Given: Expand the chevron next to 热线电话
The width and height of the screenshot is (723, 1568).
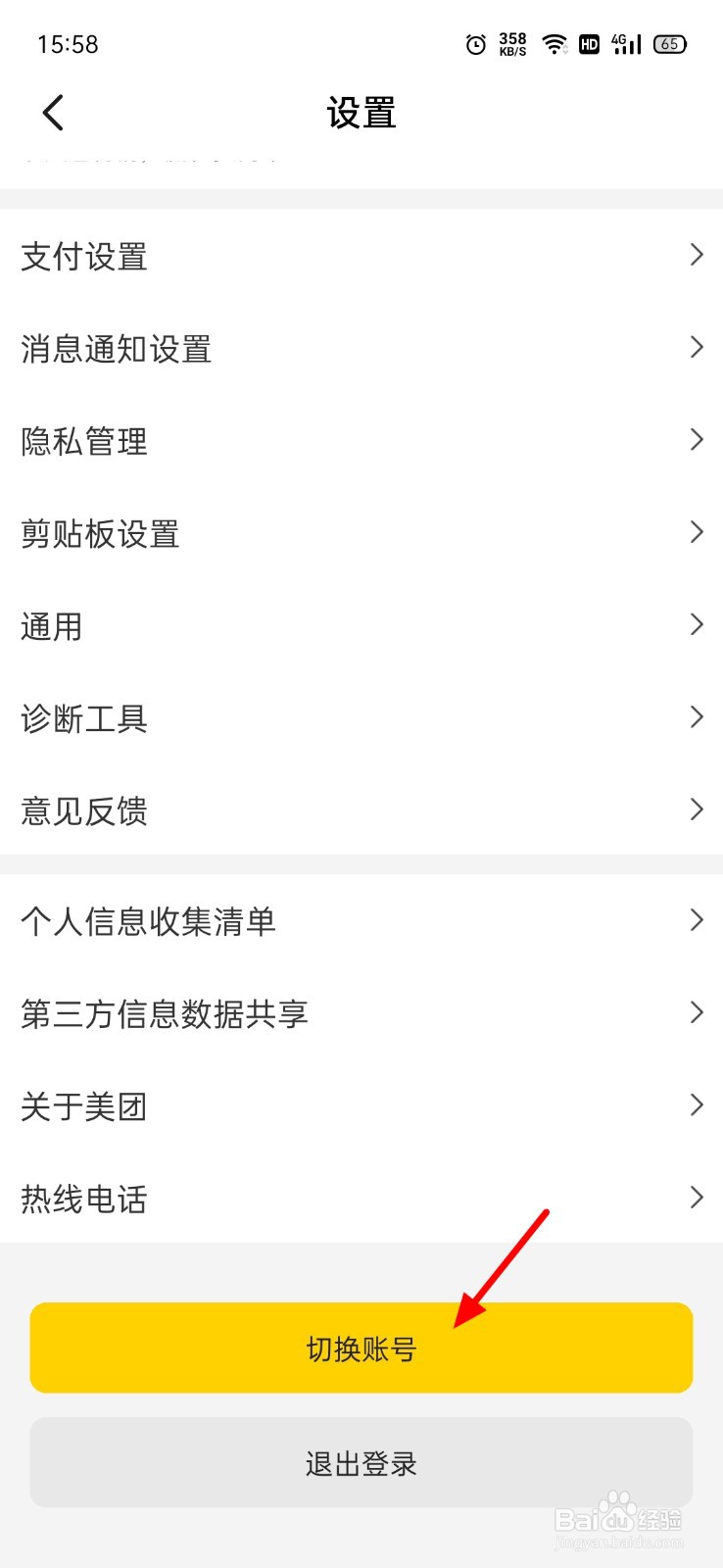Looking at the screenshot, I should click(x=697, y=1198).
